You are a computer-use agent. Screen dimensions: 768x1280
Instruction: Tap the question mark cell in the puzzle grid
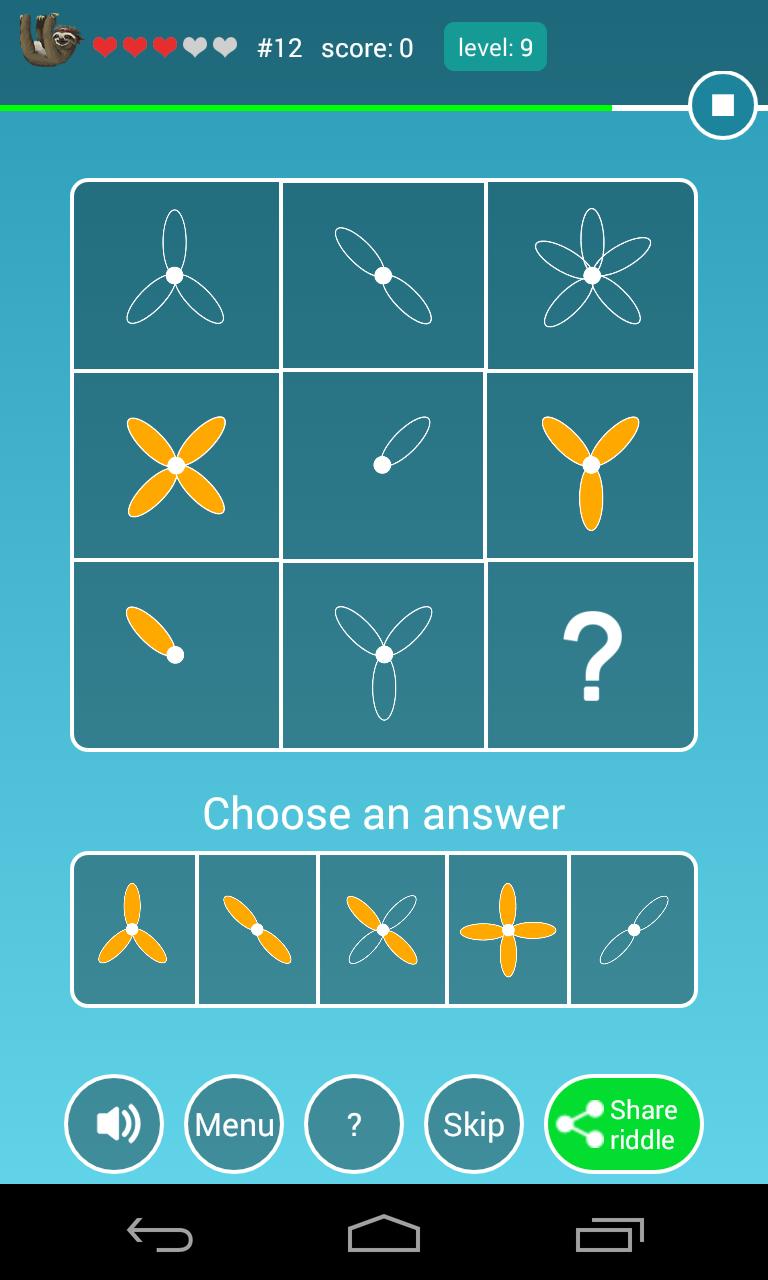click(x=591, y=655)
